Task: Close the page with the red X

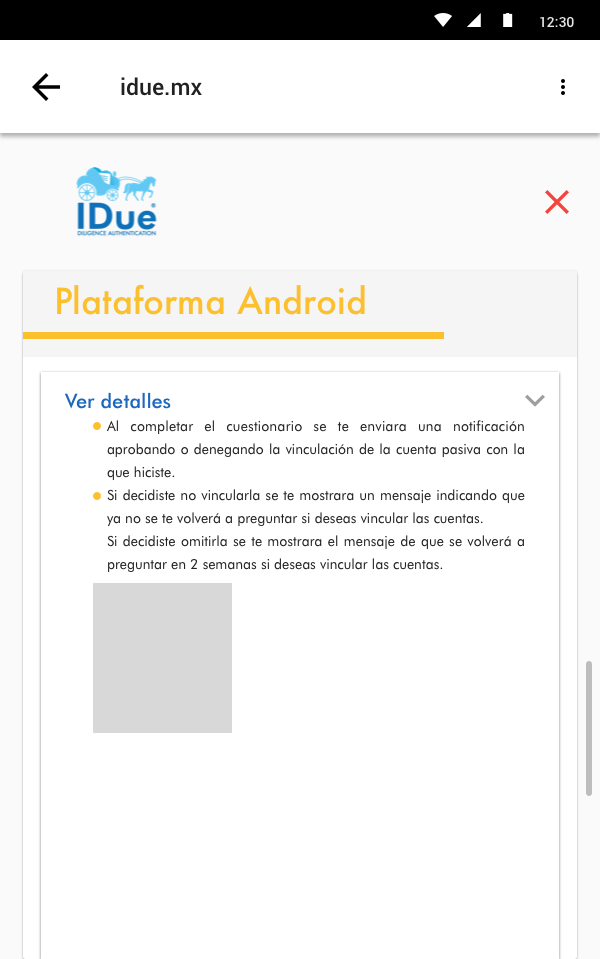Action: click(x=557, y=202)
